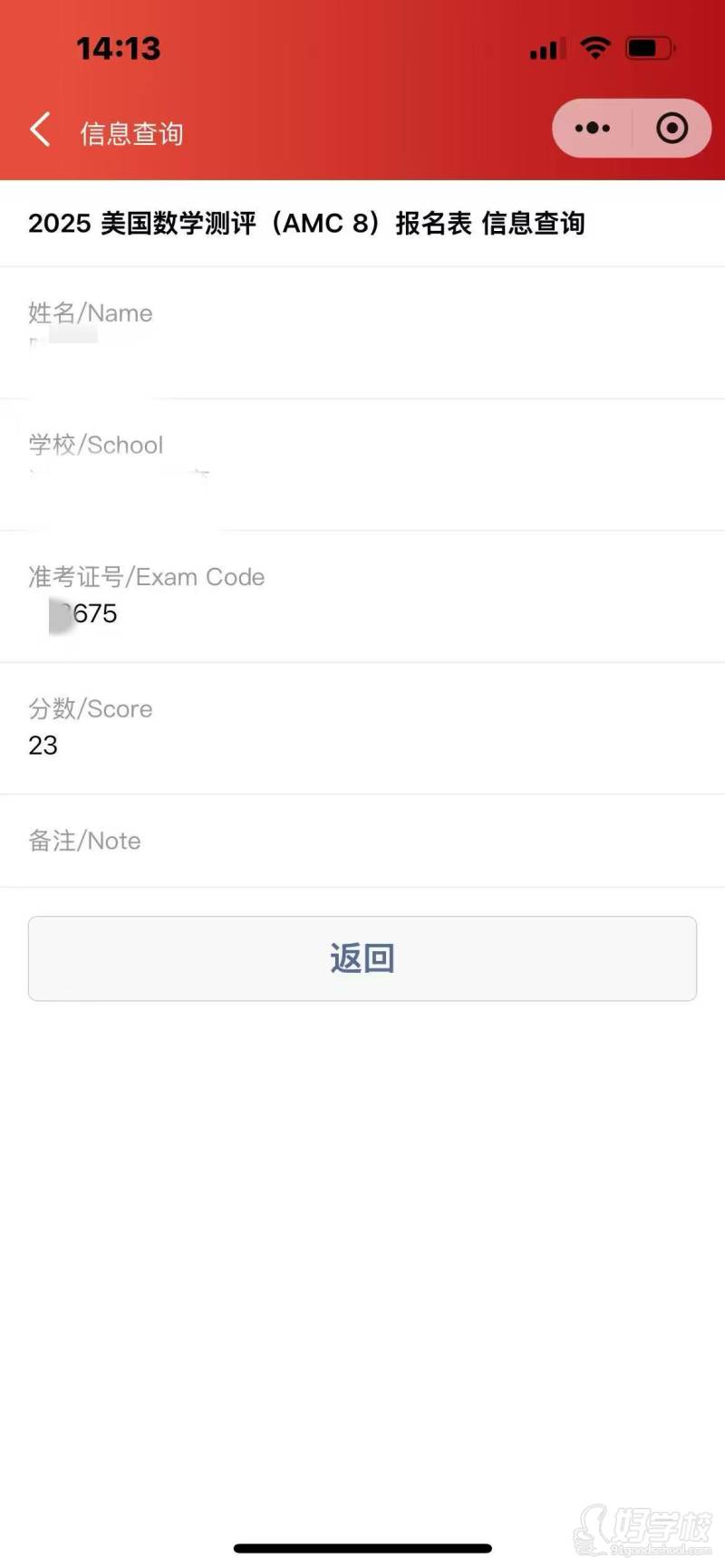Tap the 信息查询 navigation bar area
The width and height of the screenshot is (725, 1568).
pyautogui.click(x=362, y=130)
